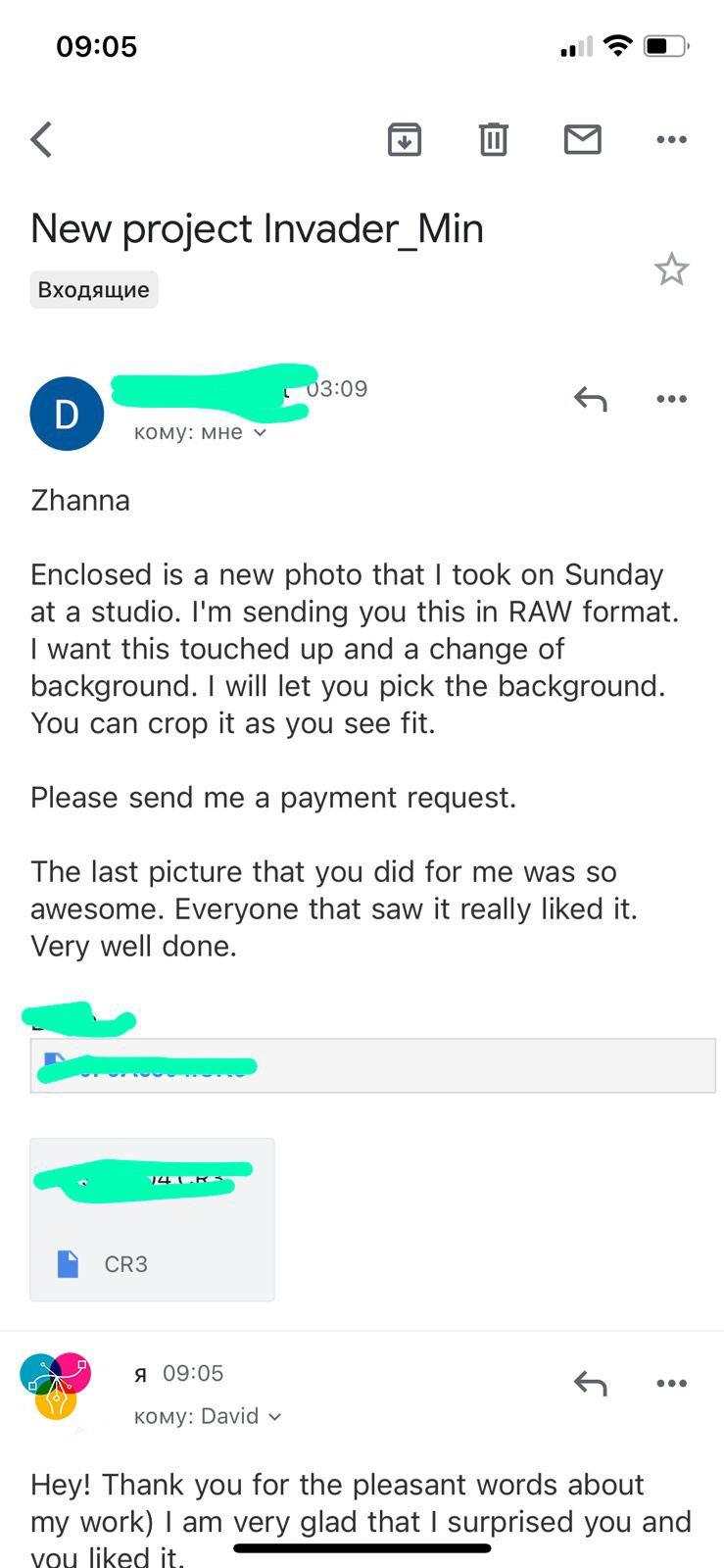Tap the back arrow to return to inbox
Viewport: 724px width, 1568px height.
click(41, 138)
